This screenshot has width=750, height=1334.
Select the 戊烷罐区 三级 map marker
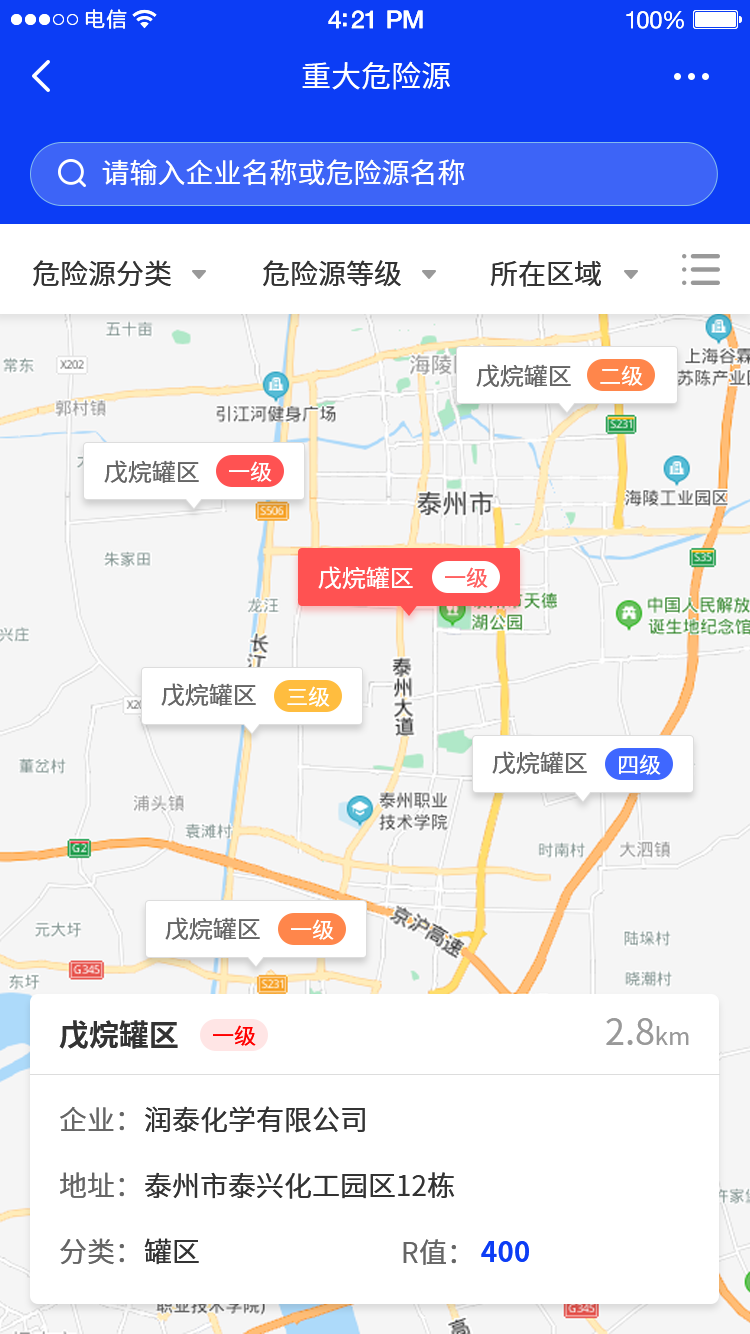[251, 696]
